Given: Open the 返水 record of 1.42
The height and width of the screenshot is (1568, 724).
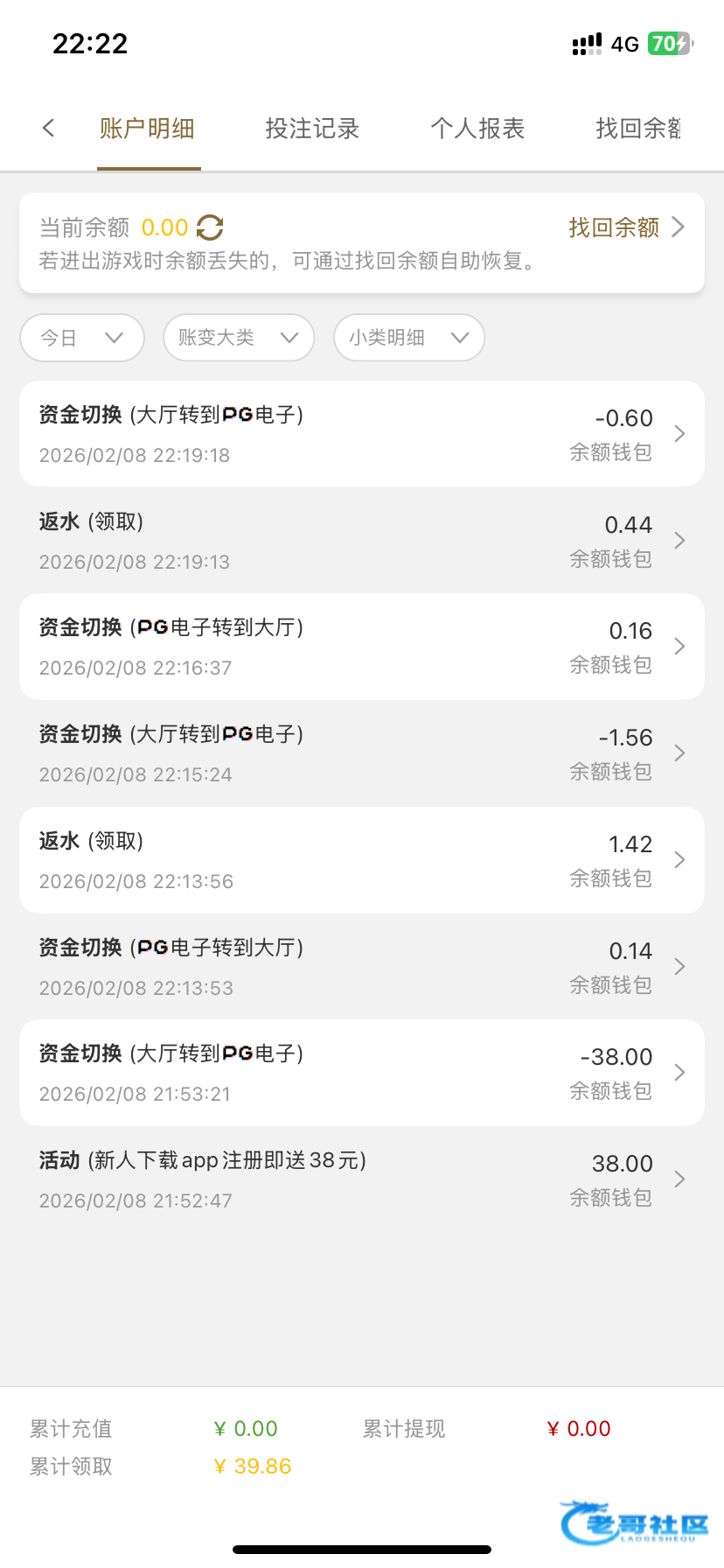Looking at the screenshot, I should tap(362, 860).
